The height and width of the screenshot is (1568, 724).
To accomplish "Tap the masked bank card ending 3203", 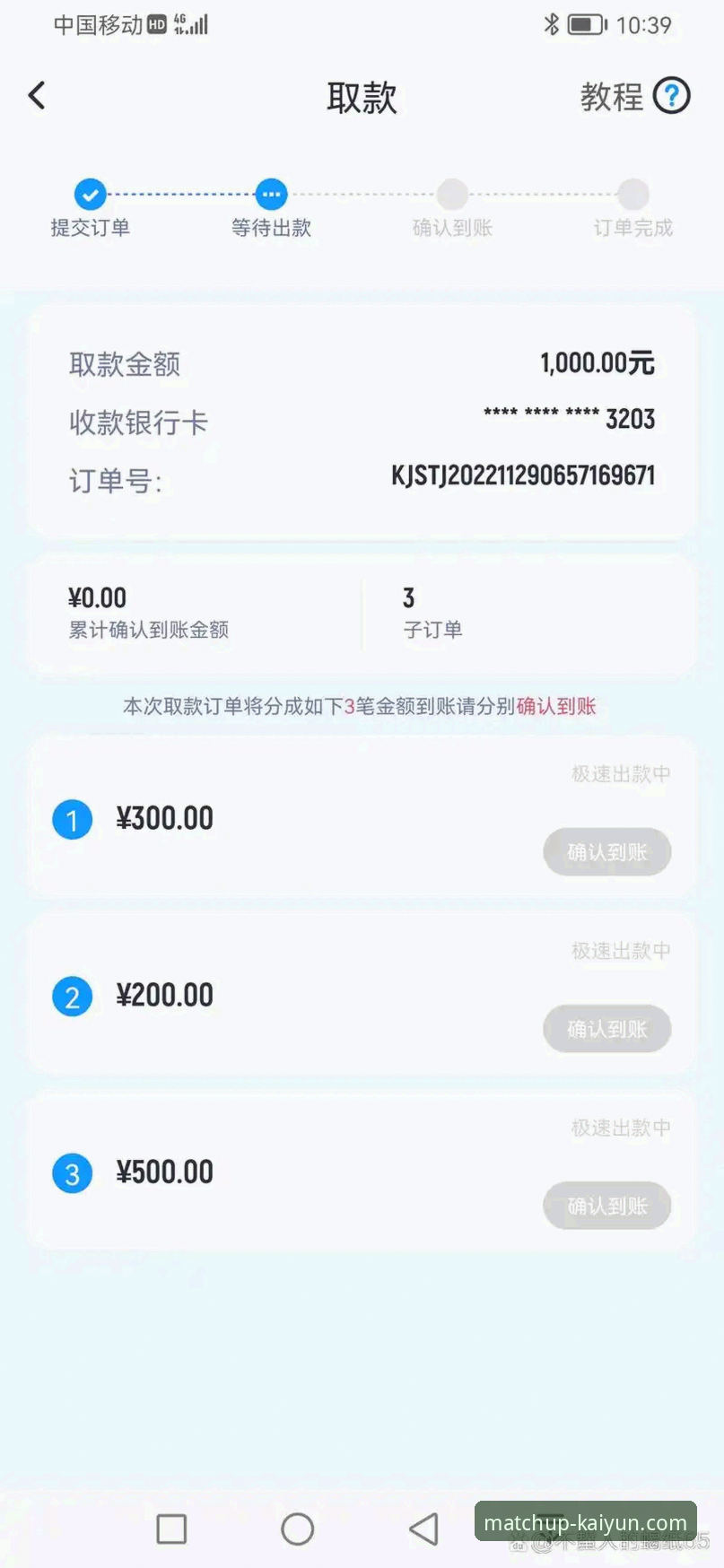I will 567,419.
